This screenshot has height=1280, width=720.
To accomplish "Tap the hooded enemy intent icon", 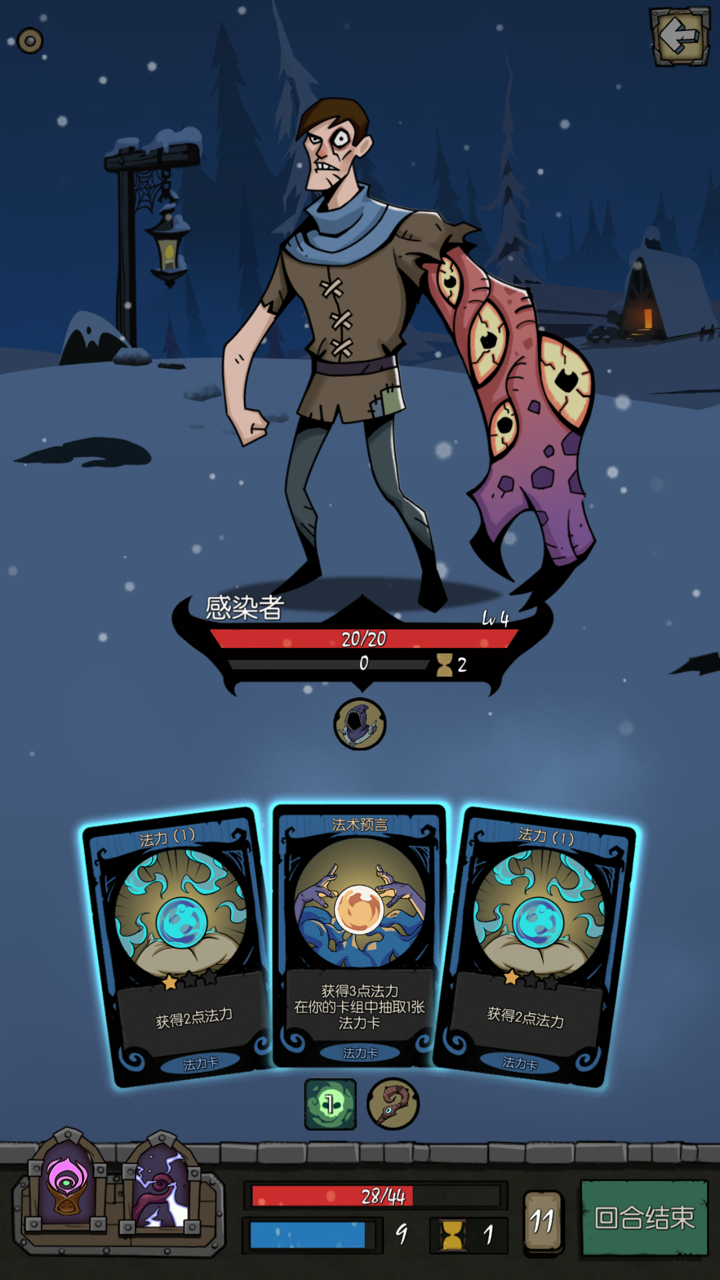I will click(x=359, y=723).
